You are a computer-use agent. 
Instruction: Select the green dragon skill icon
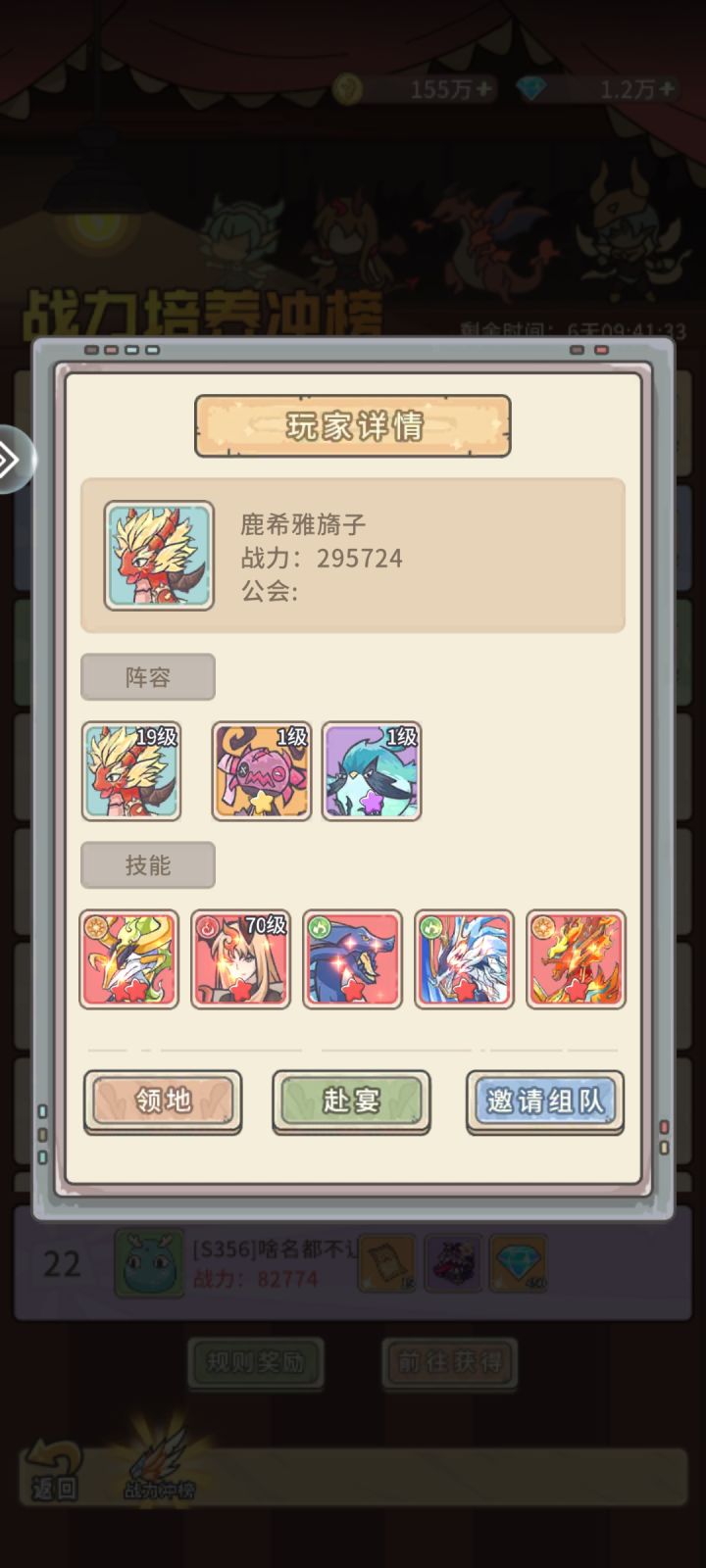tap(130, 959)
